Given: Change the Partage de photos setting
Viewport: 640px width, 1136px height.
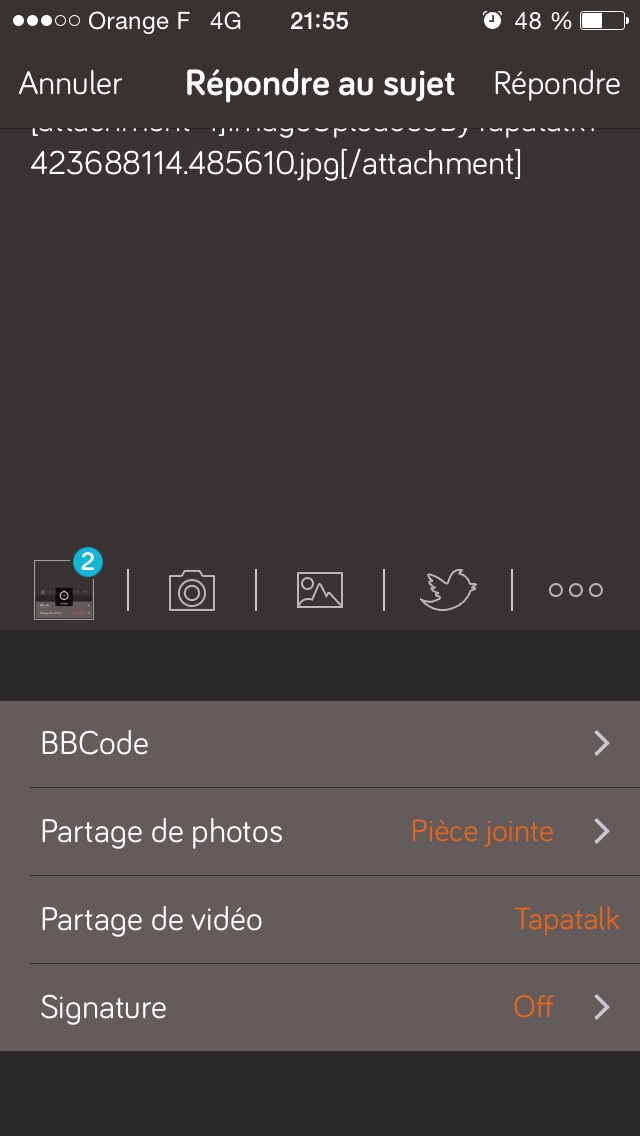Looking at the screenshot, I should point(320,832).
